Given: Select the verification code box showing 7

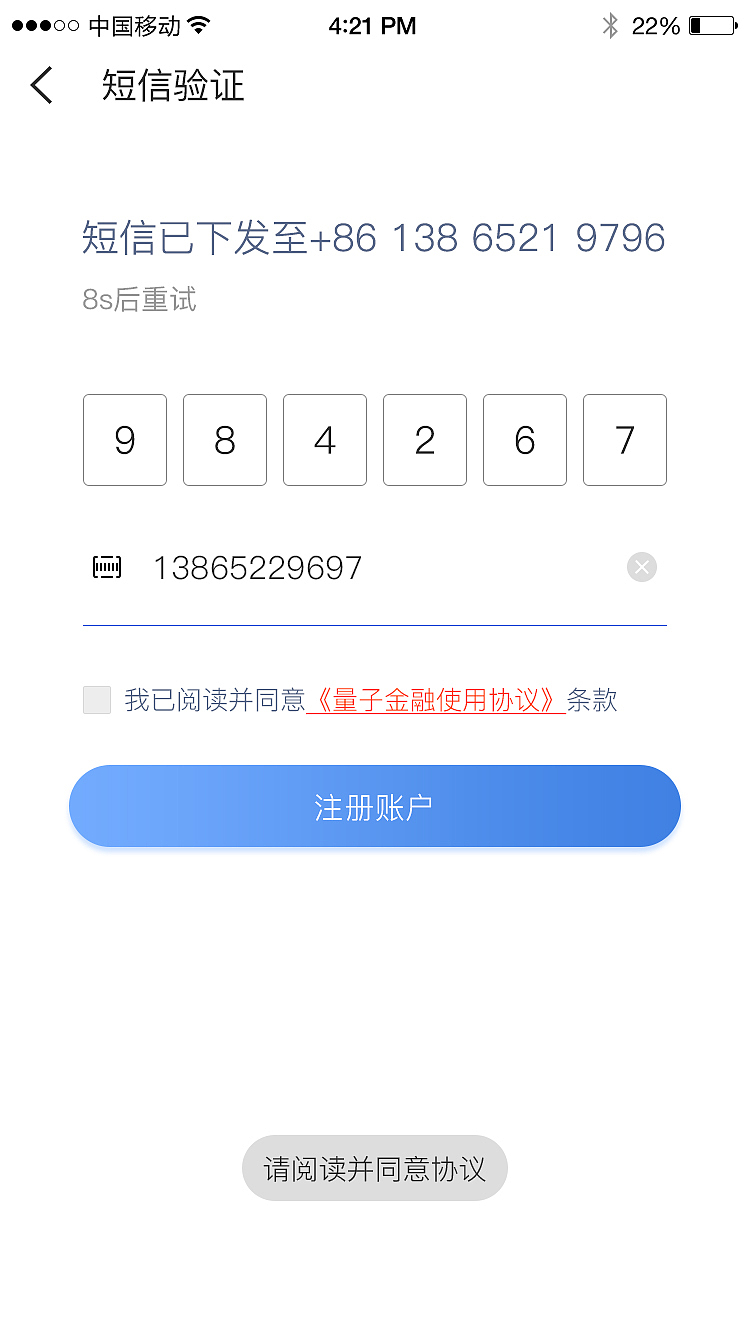Looking at the screenshot, I should 624,440.
